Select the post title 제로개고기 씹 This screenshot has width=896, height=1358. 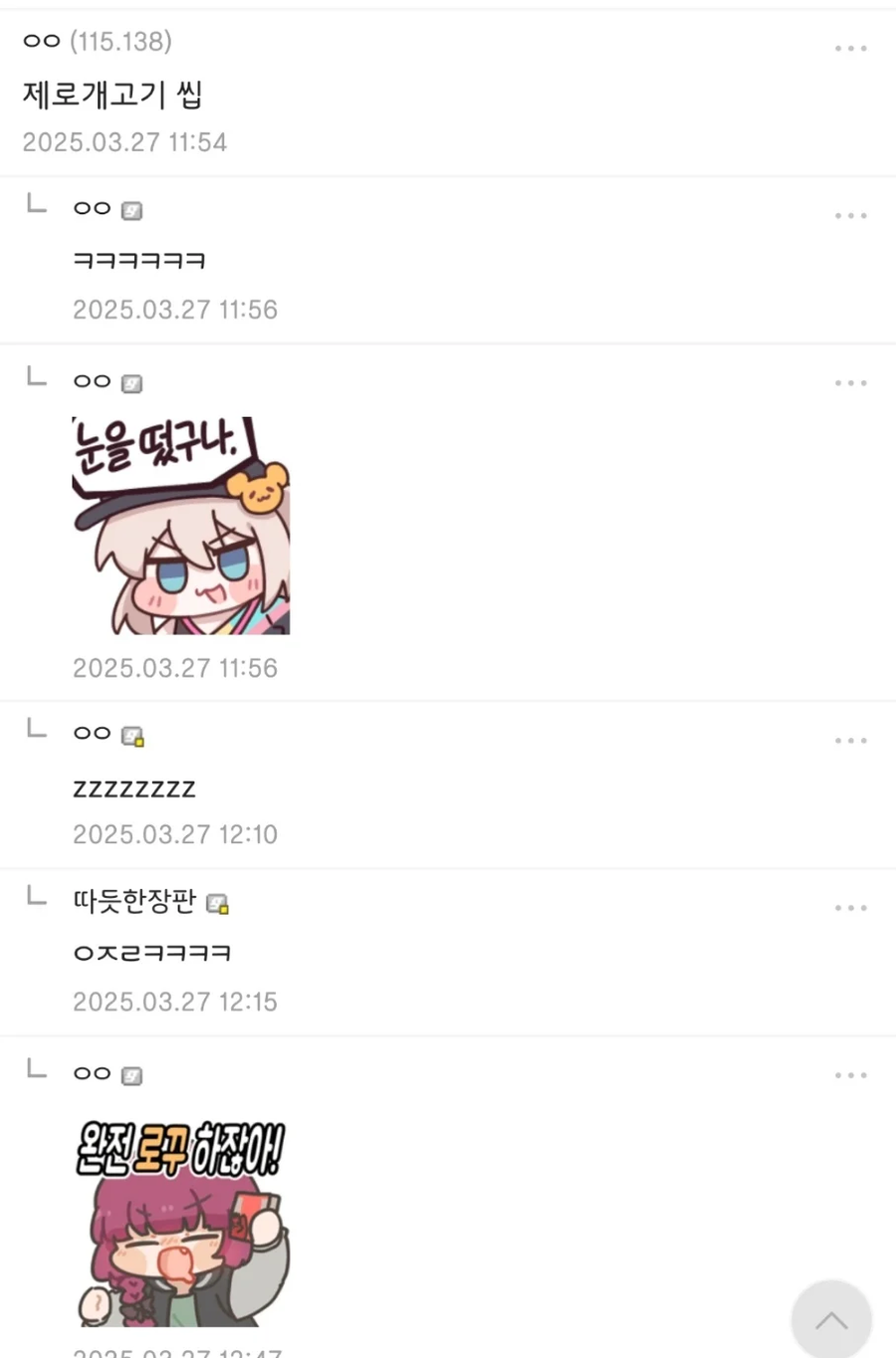coord(112,95)
